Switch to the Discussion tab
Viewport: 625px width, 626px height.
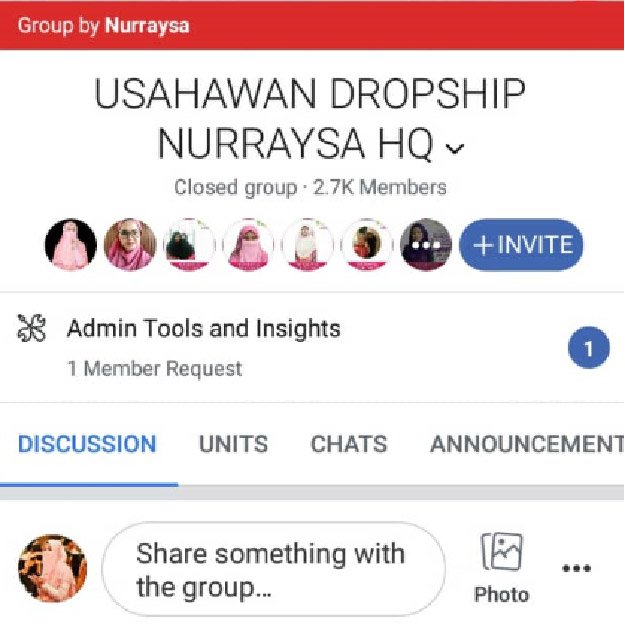(x=87, y=444)
